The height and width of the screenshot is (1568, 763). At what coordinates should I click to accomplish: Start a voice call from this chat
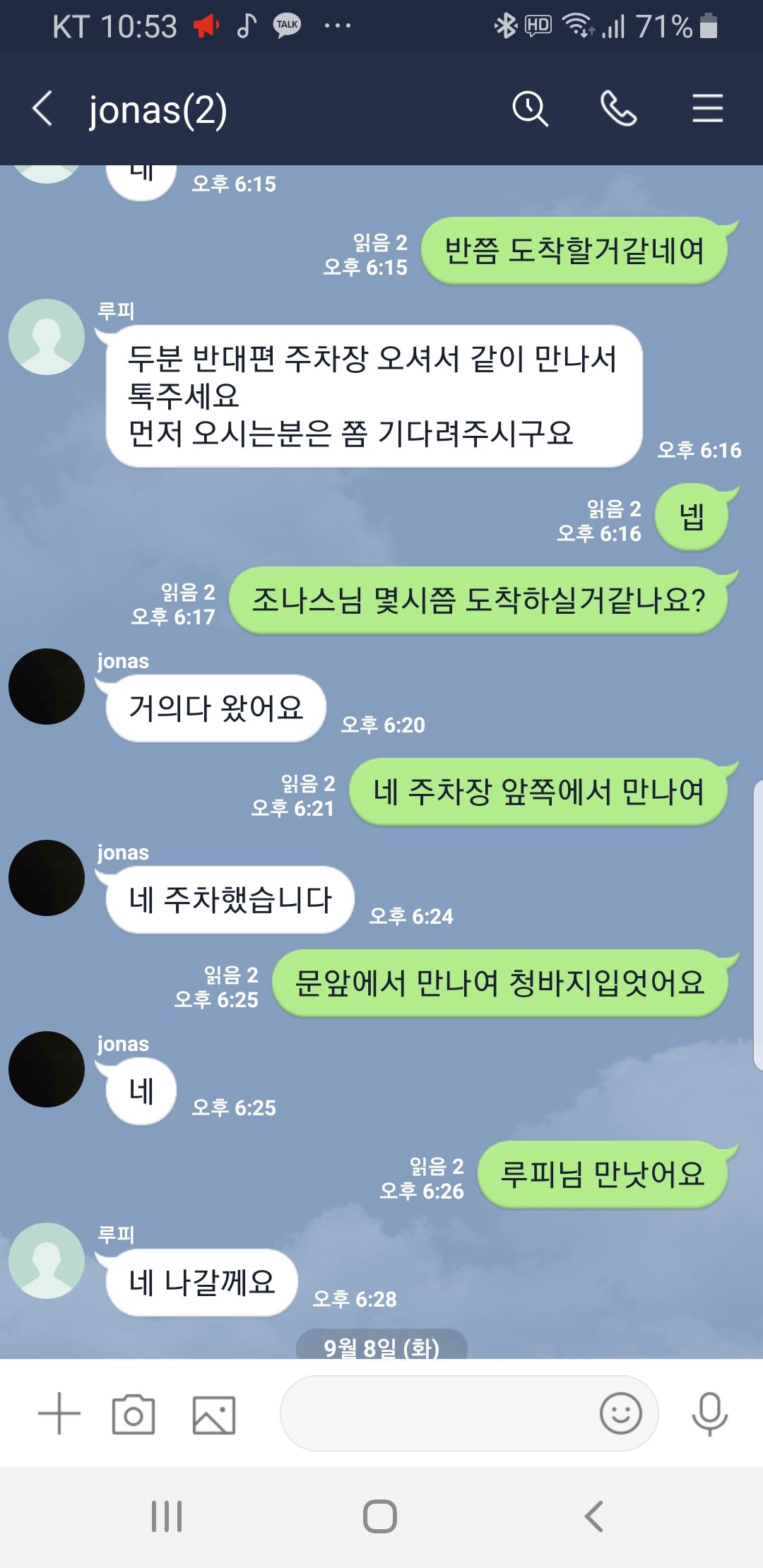click(x=618, y=109)
